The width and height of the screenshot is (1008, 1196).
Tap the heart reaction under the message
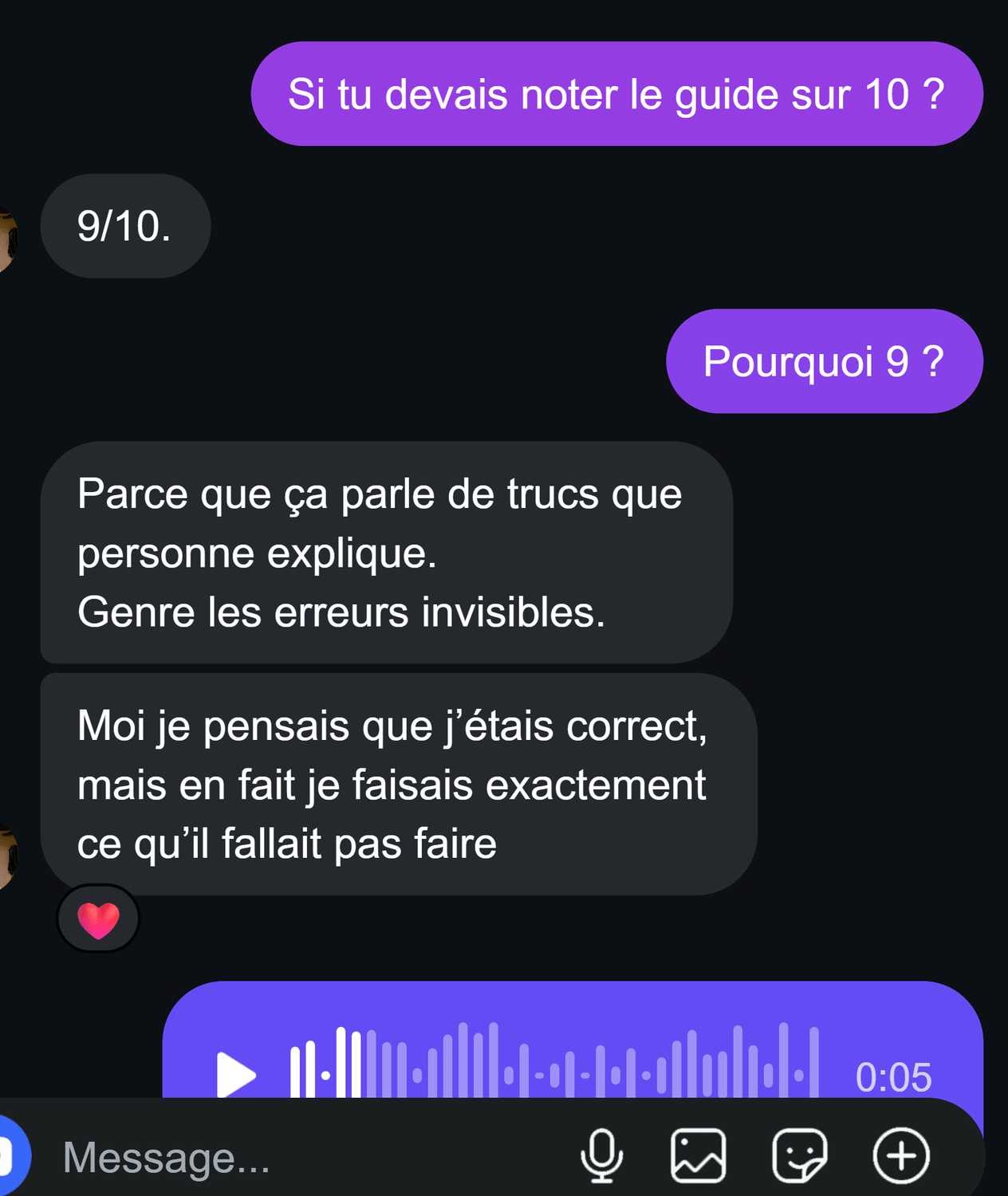click(98, 919)
